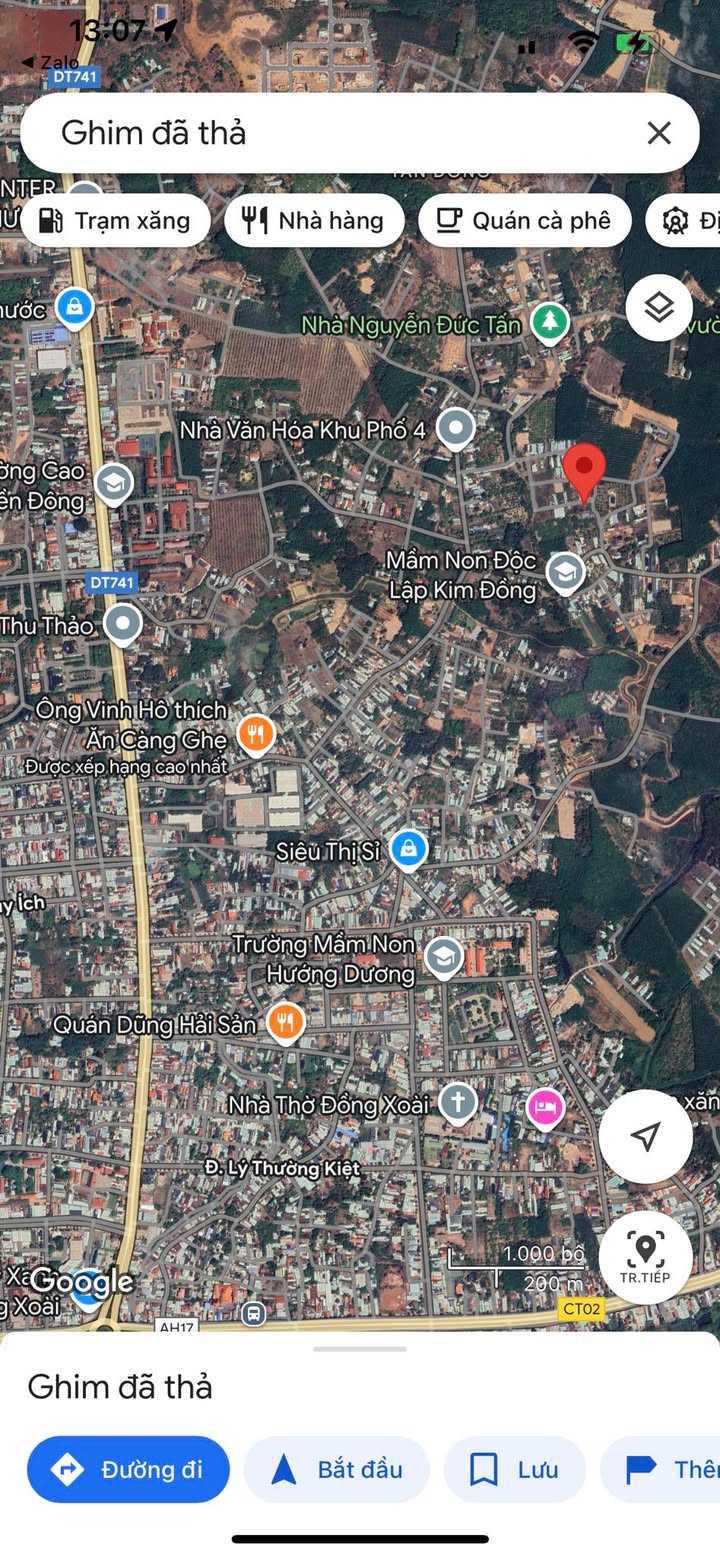Image resolution: width=720 pixels, height=1557 pixels.
Task: Open Nhà Nguyễn Đức Tấn marker
Action: click(548, 322)
